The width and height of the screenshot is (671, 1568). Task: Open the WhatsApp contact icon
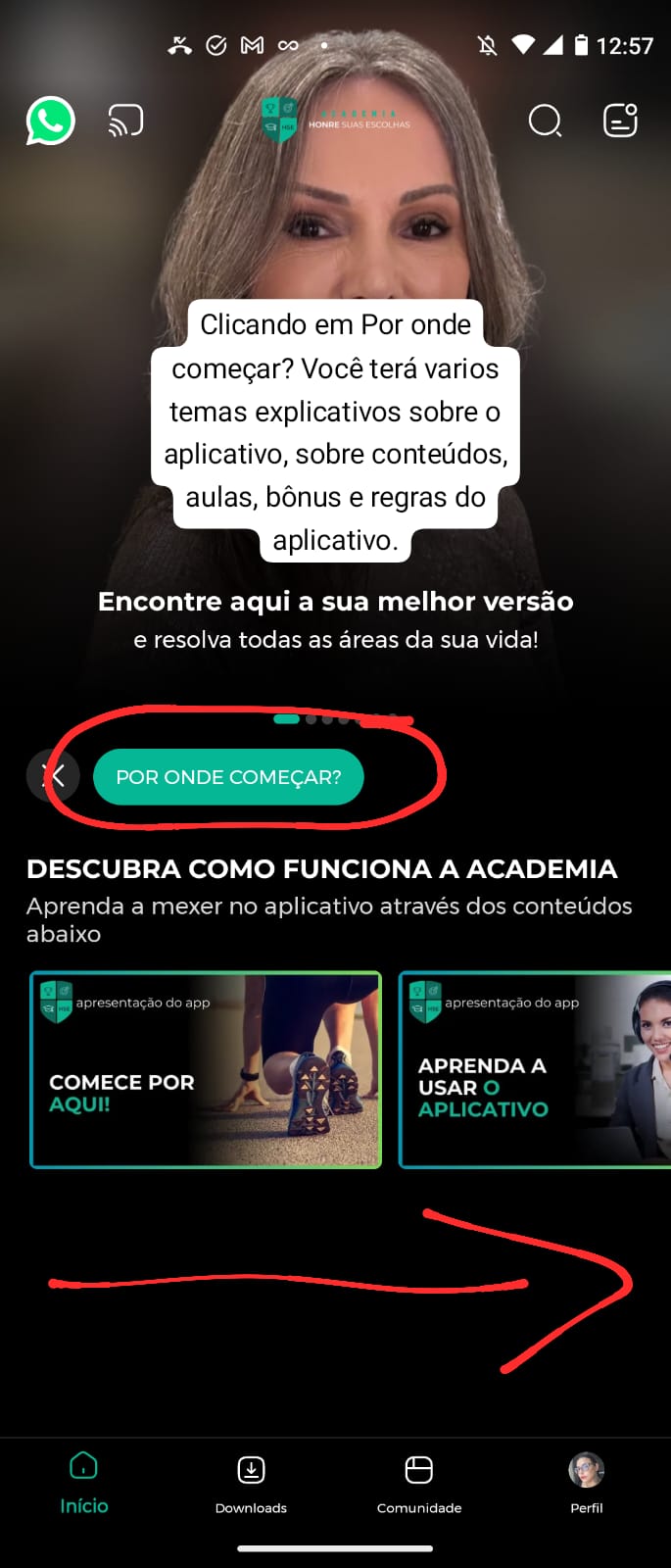tap(50, 122)
